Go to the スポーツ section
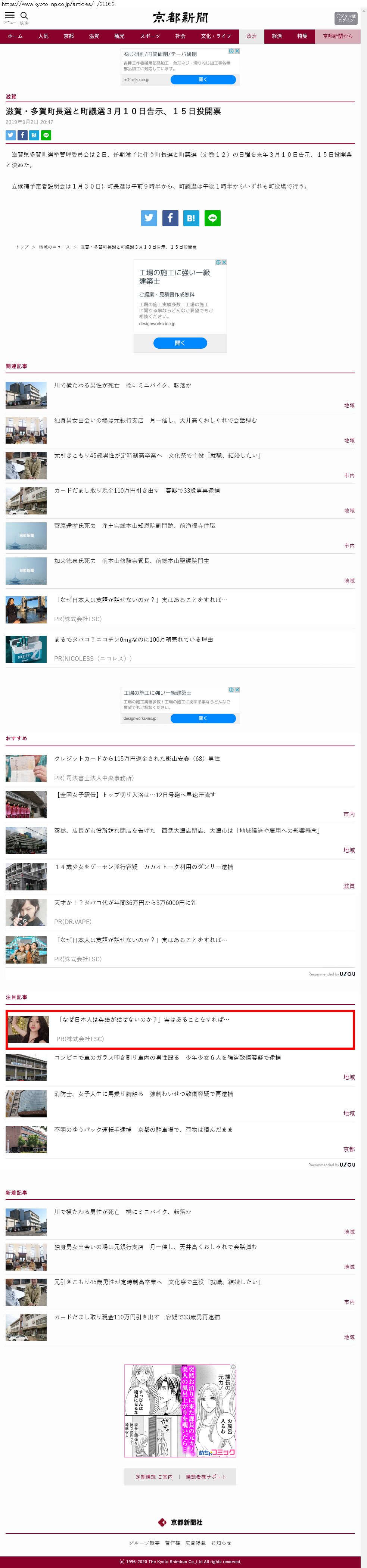Screen dimensions: 367x1568 tap(150, 37)
